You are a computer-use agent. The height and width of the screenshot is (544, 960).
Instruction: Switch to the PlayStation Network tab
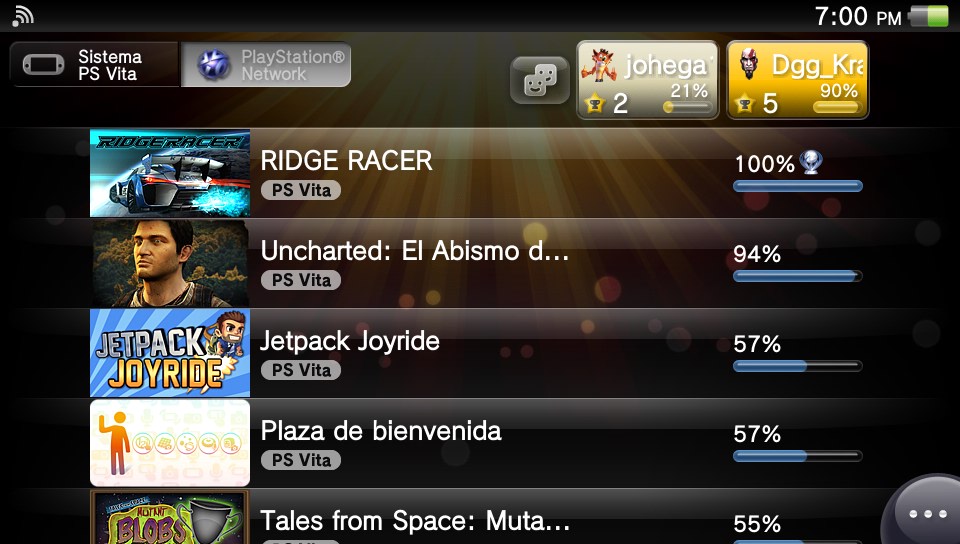[x=266, y=65]
